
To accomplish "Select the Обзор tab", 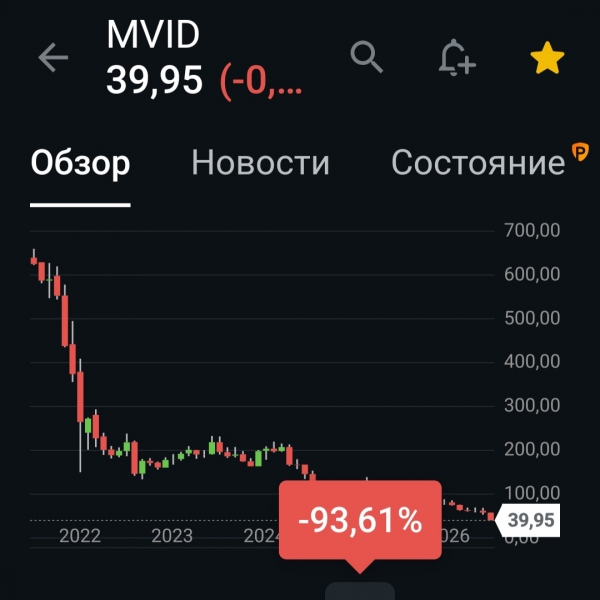I will [x=80, y=163].
